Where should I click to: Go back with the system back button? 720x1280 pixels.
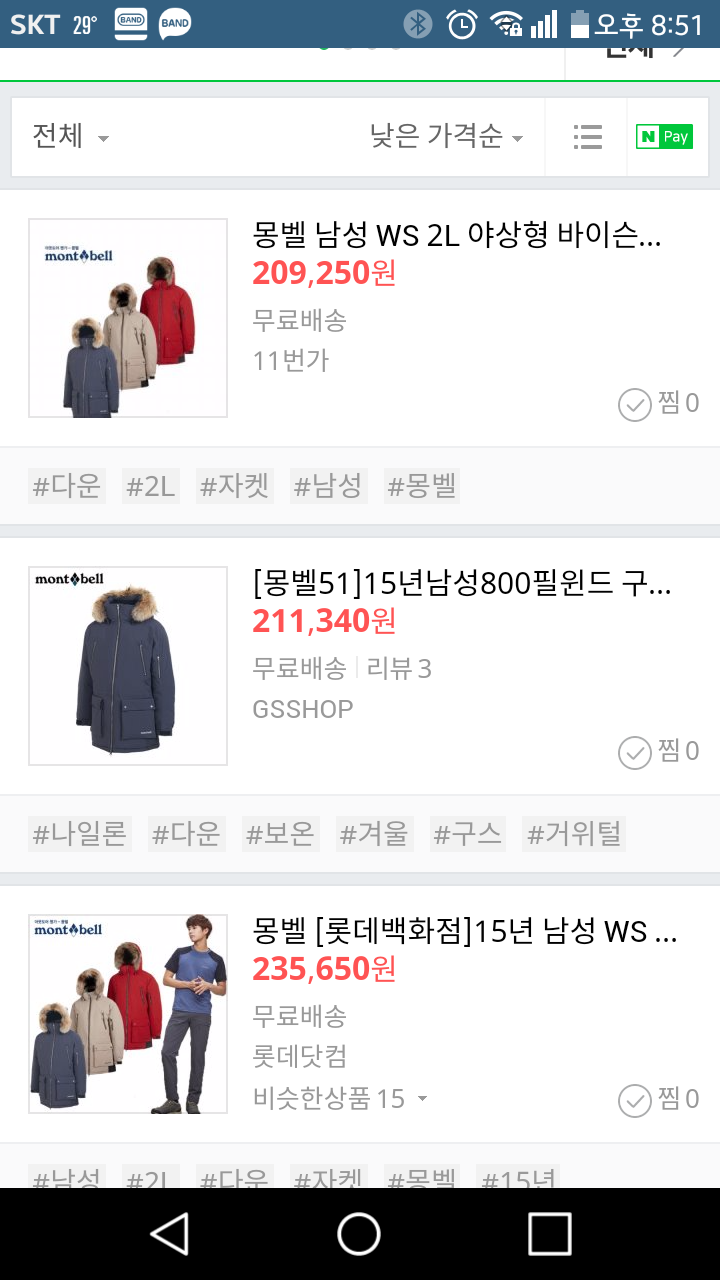170,1234
